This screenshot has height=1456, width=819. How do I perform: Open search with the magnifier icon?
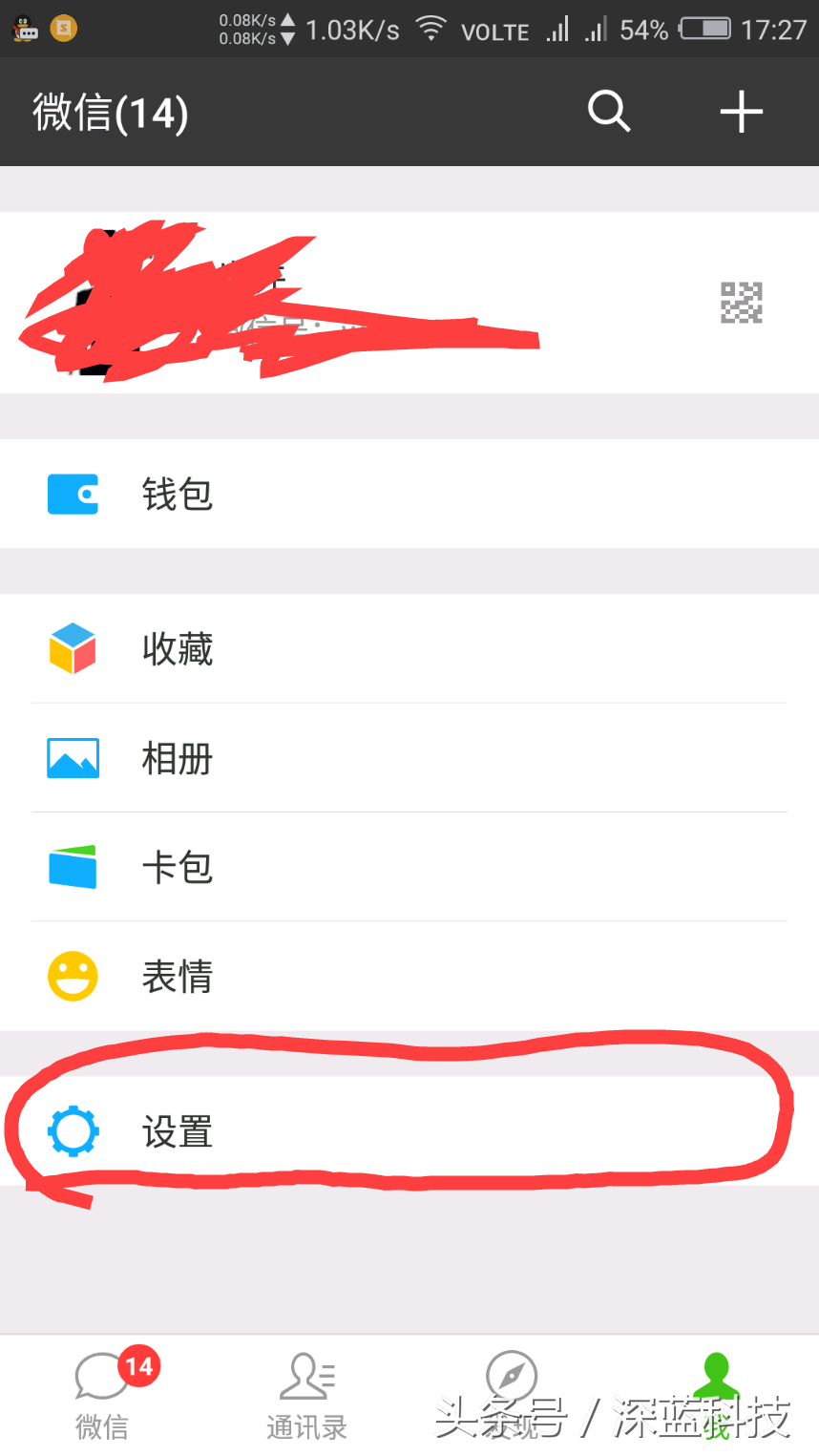pyautogui.click(x=608, y=112)
